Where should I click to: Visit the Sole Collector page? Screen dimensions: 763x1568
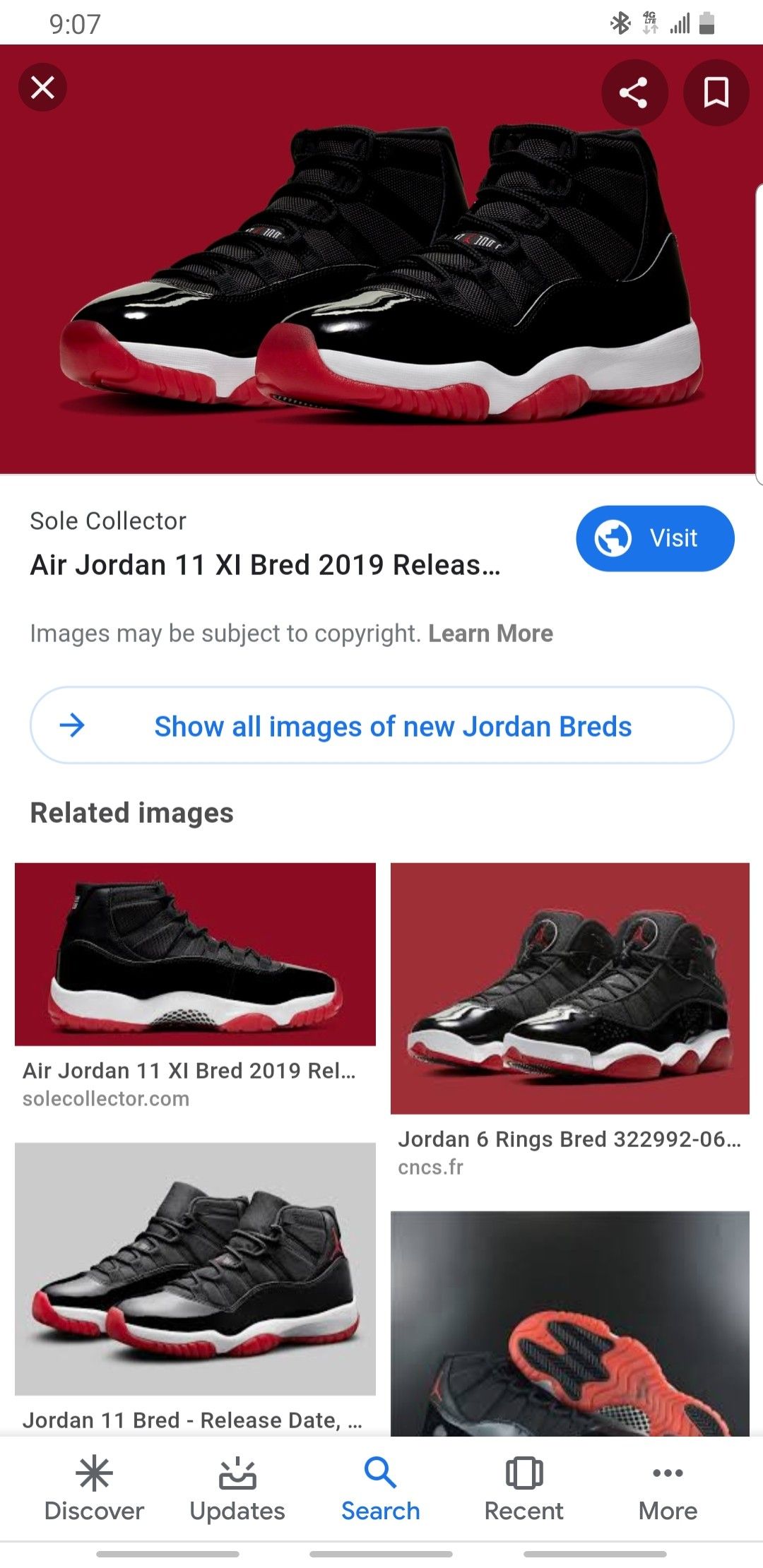tap(655, 538)
